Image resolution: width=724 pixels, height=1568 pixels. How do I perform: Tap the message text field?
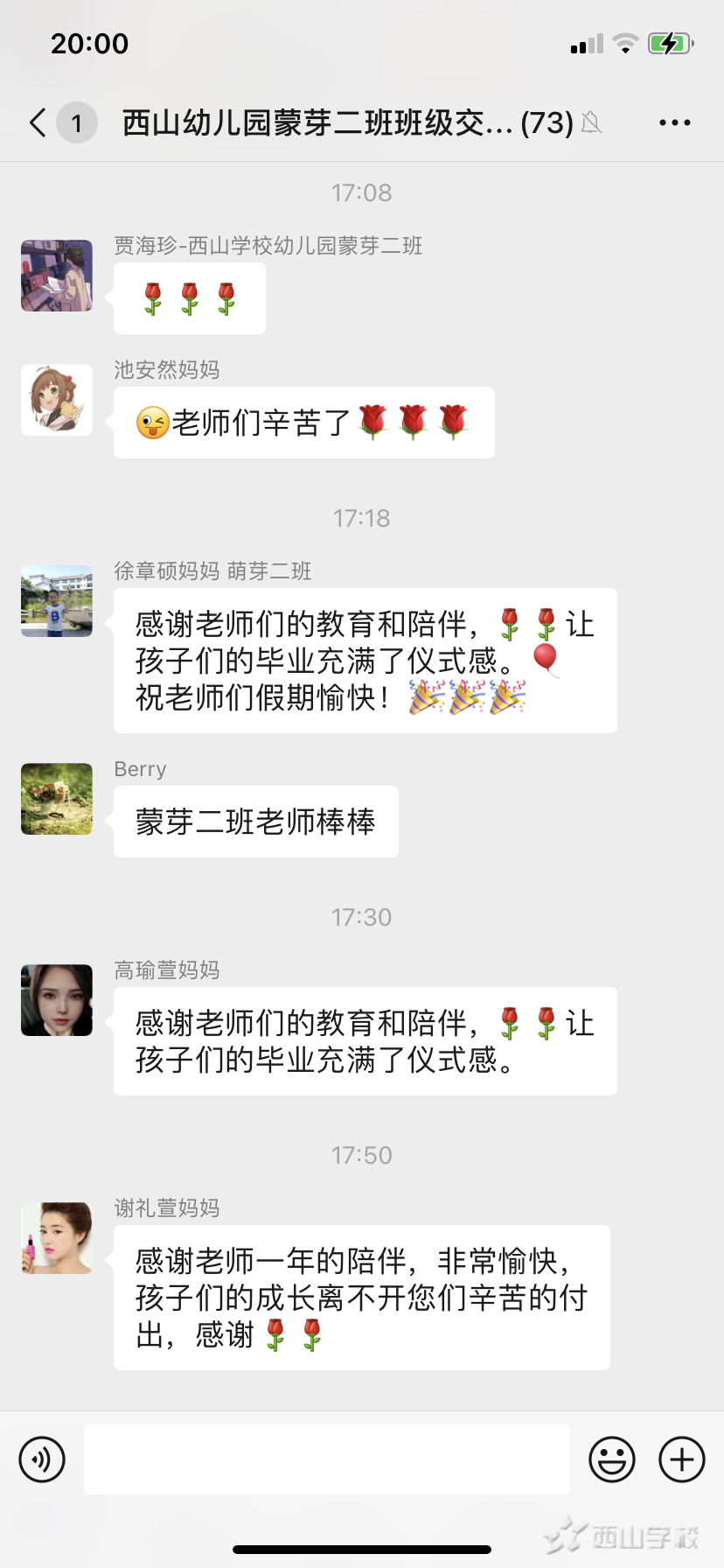coord(327,1459)
